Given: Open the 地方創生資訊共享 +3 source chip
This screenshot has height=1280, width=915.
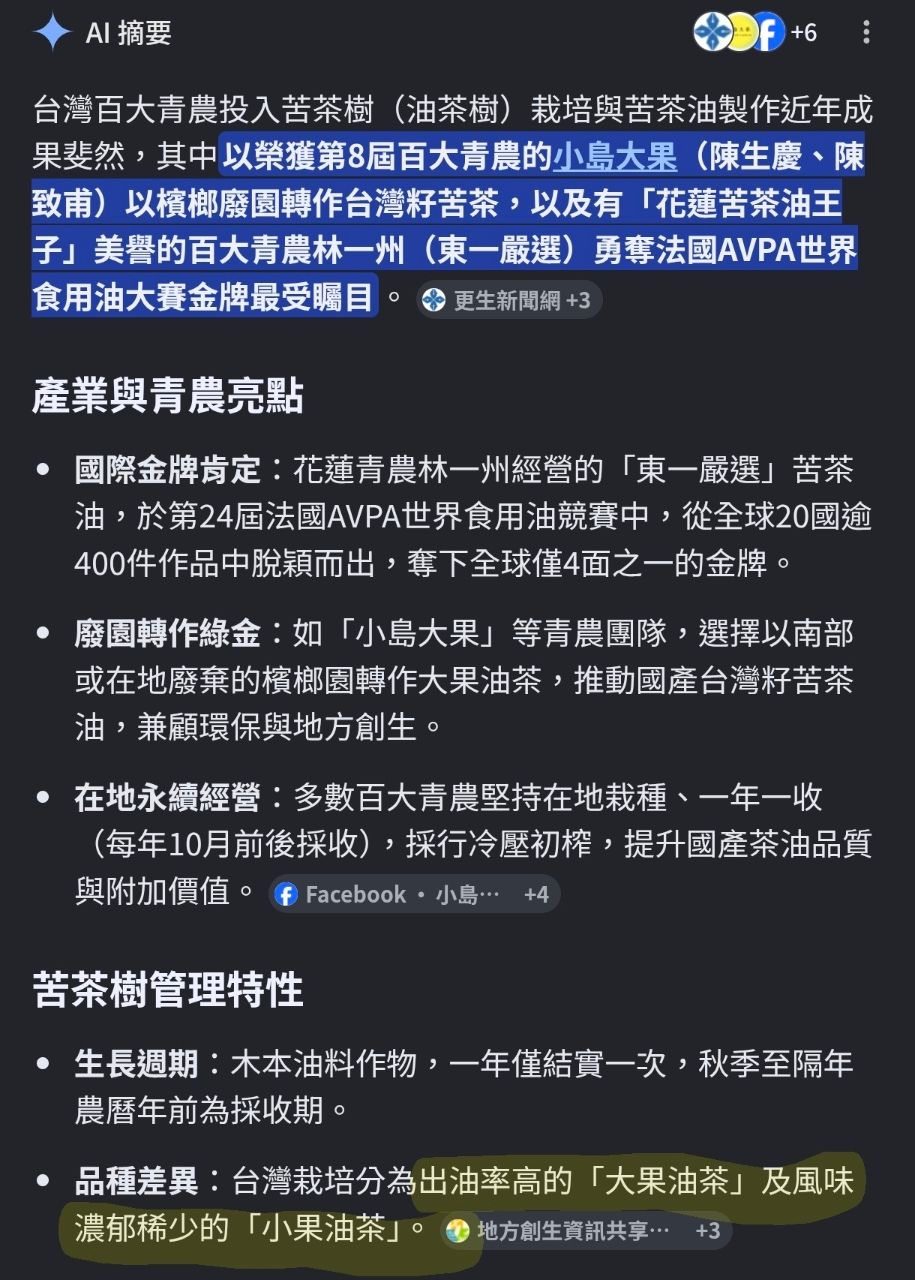Looking at the screenshot, I should 585,1230.
